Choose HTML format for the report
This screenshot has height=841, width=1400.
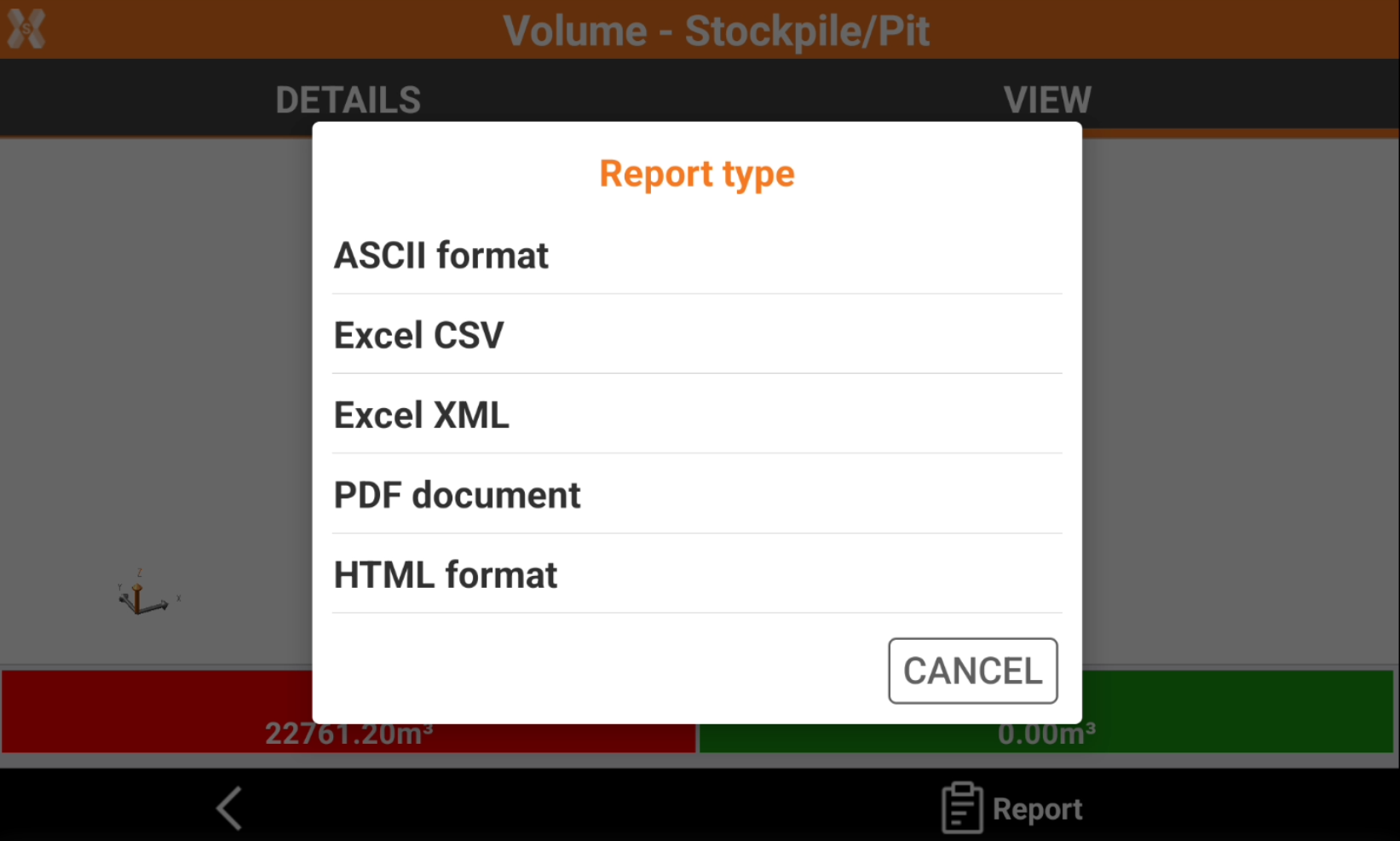696,575
